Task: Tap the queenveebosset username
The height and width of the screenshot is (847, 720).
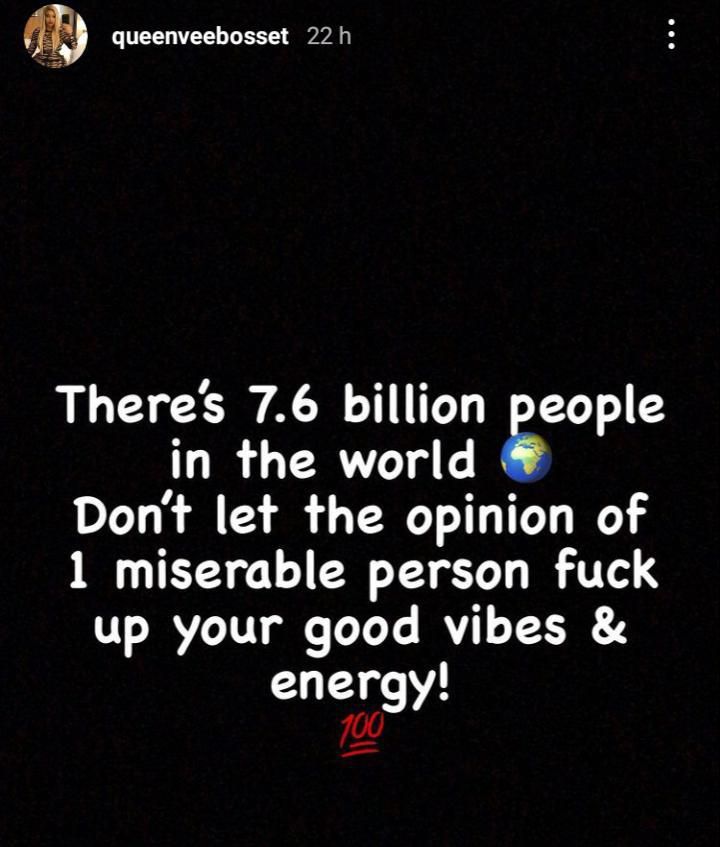Action: [x=201, y=36]
